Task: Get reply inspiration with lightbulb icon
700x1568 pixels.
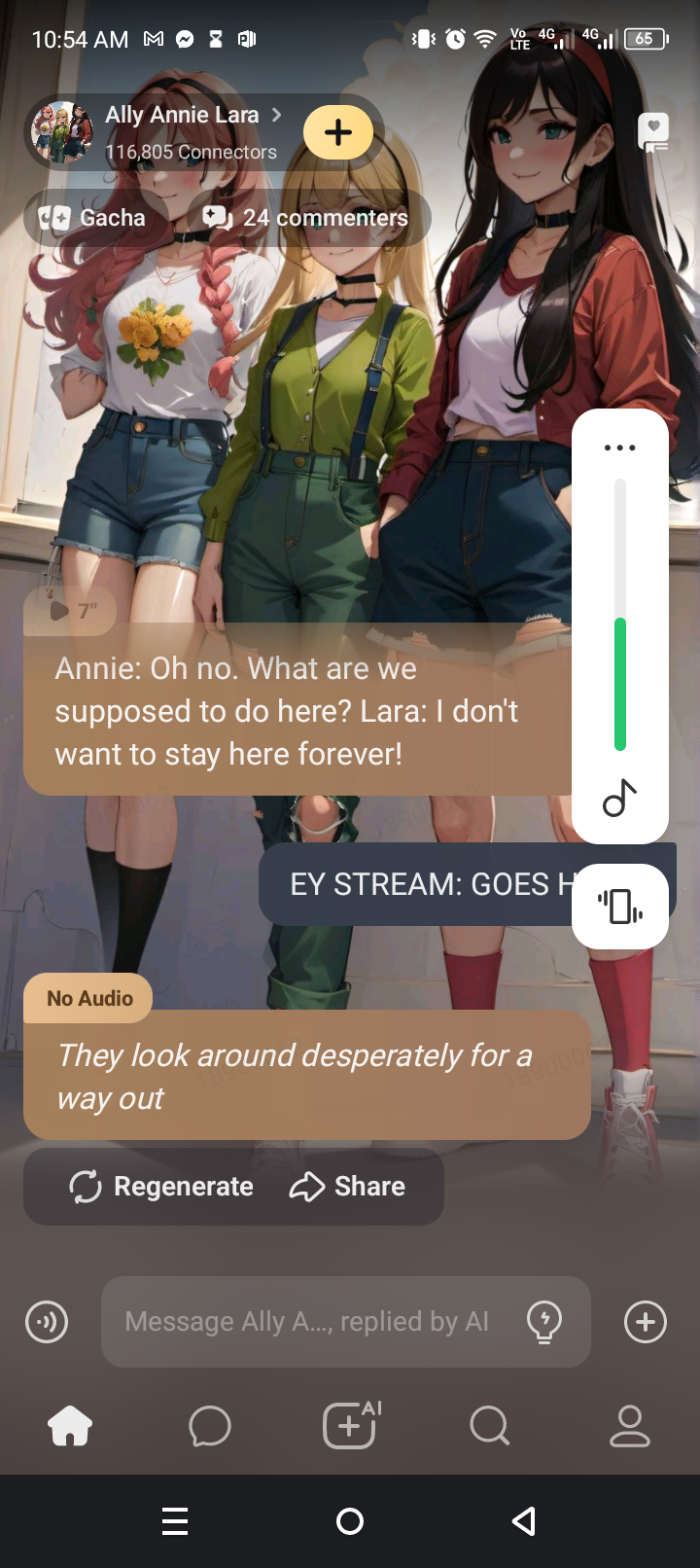Action: 544,1322
